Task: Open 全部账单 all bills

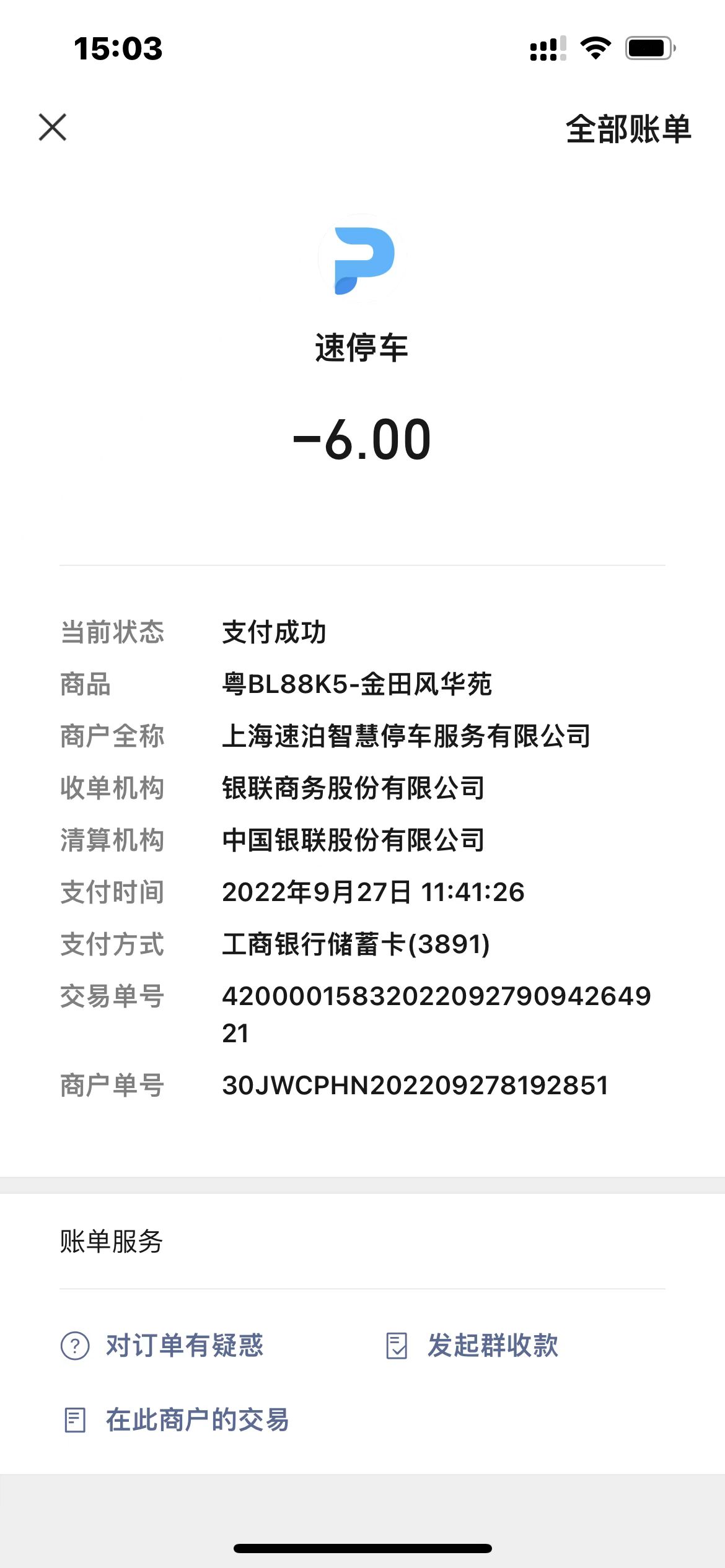Action: [x=628, y=129]
